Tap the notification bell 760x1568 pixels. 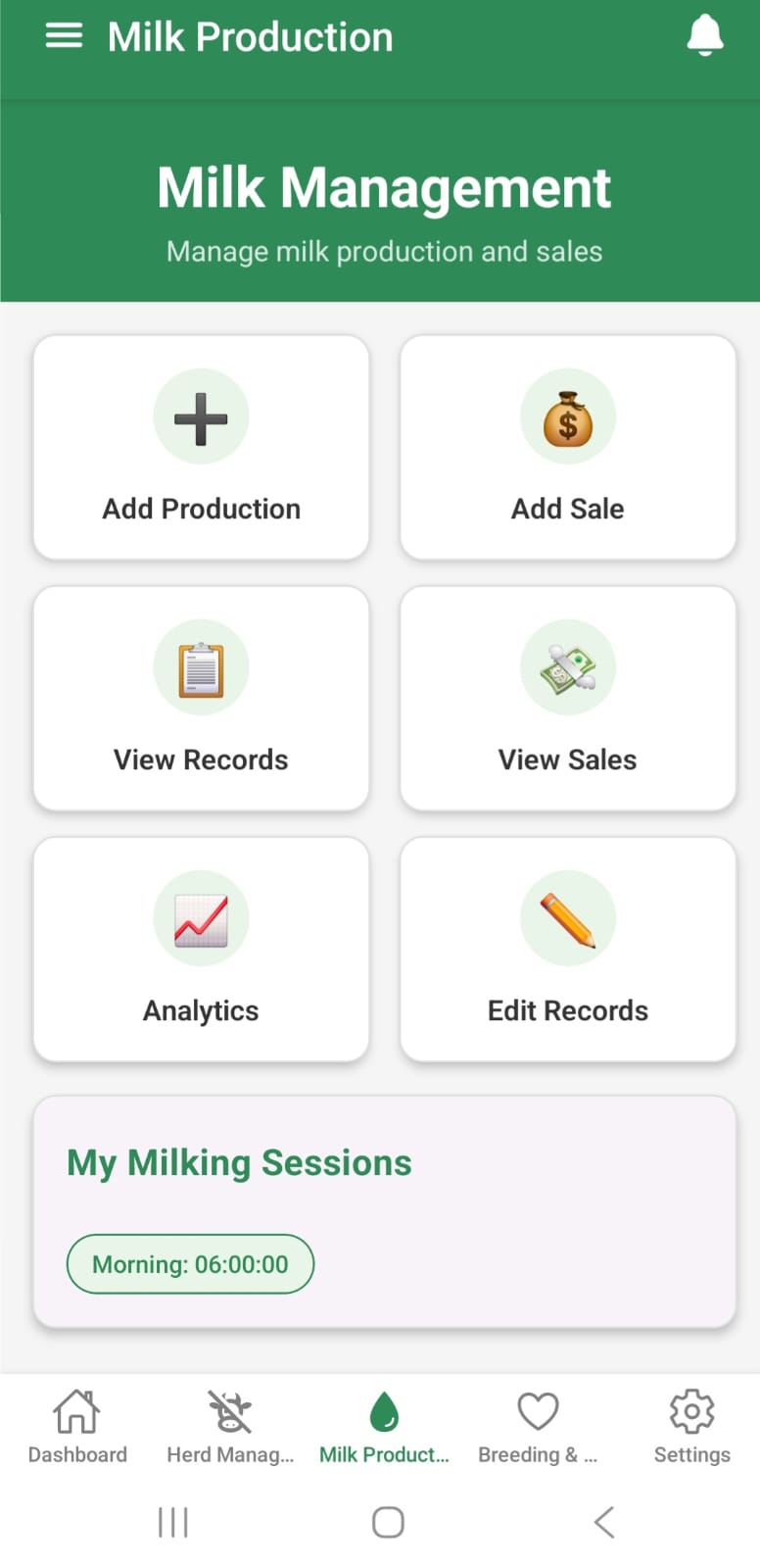click(x=705, y=35)
